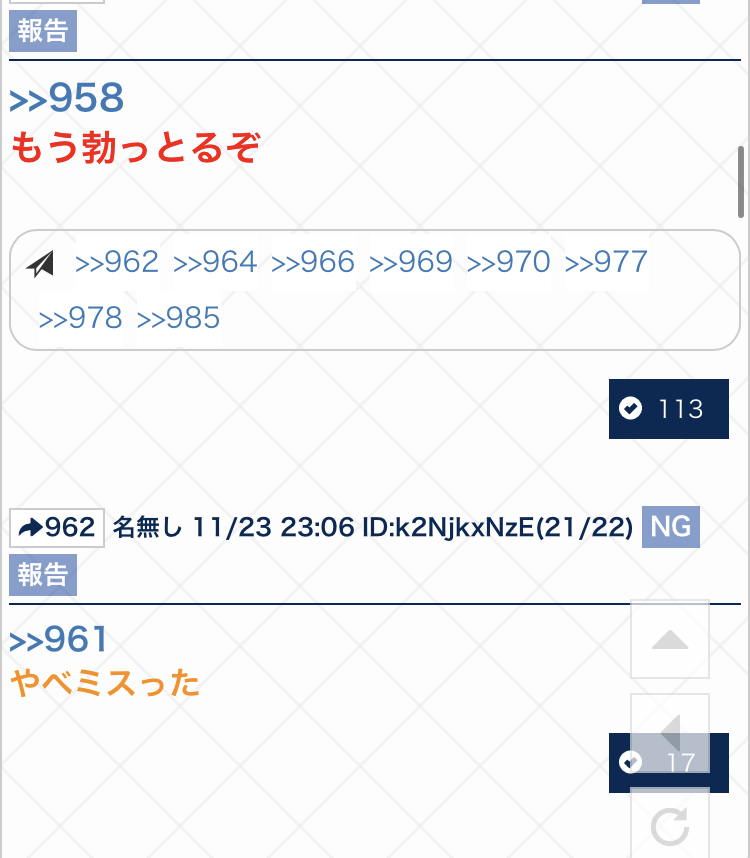750x858 pixels.
Task: Reload the thread with the refresh icon
Action: pos(670,826)
